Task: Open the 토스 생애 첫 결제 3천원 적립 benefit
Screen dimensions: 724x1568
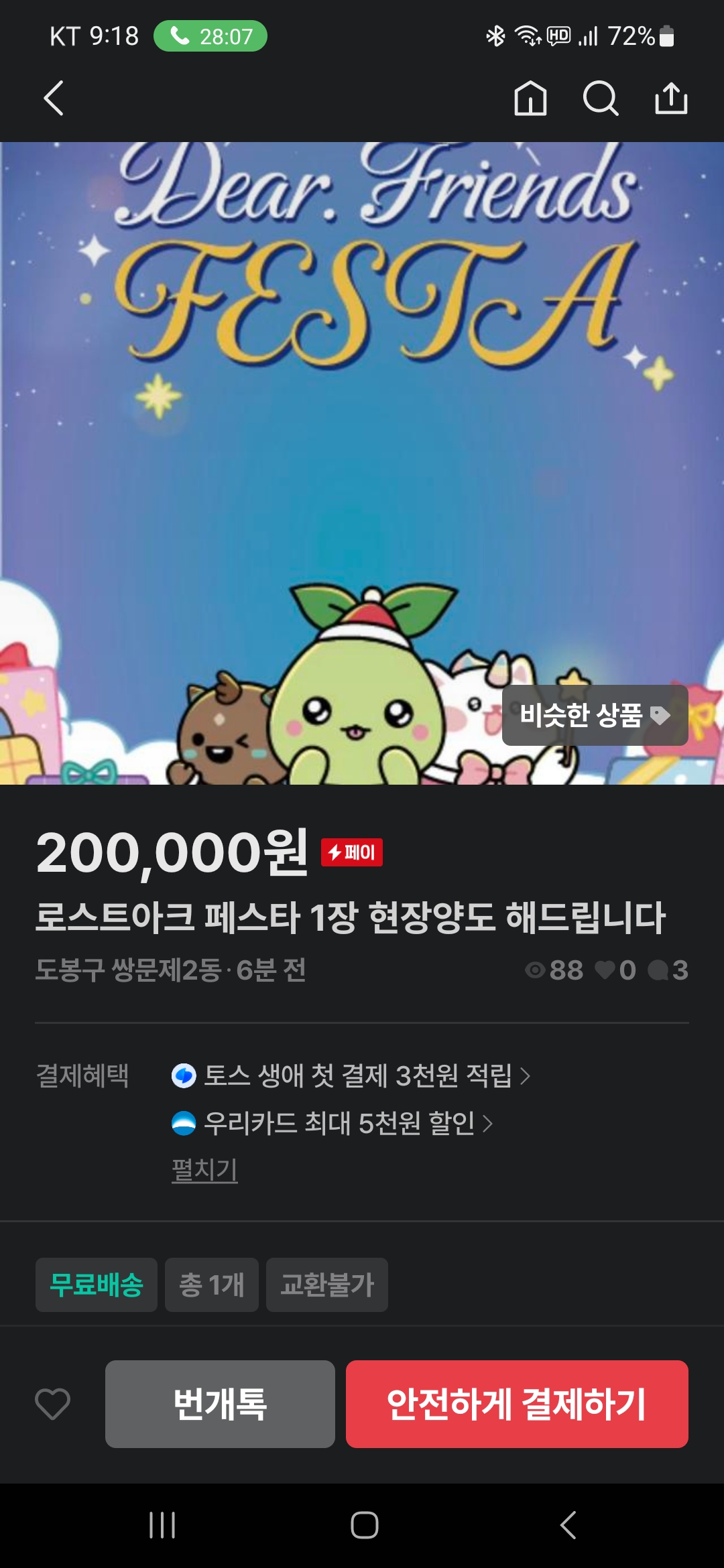Action: click(x=357, y=1076)
